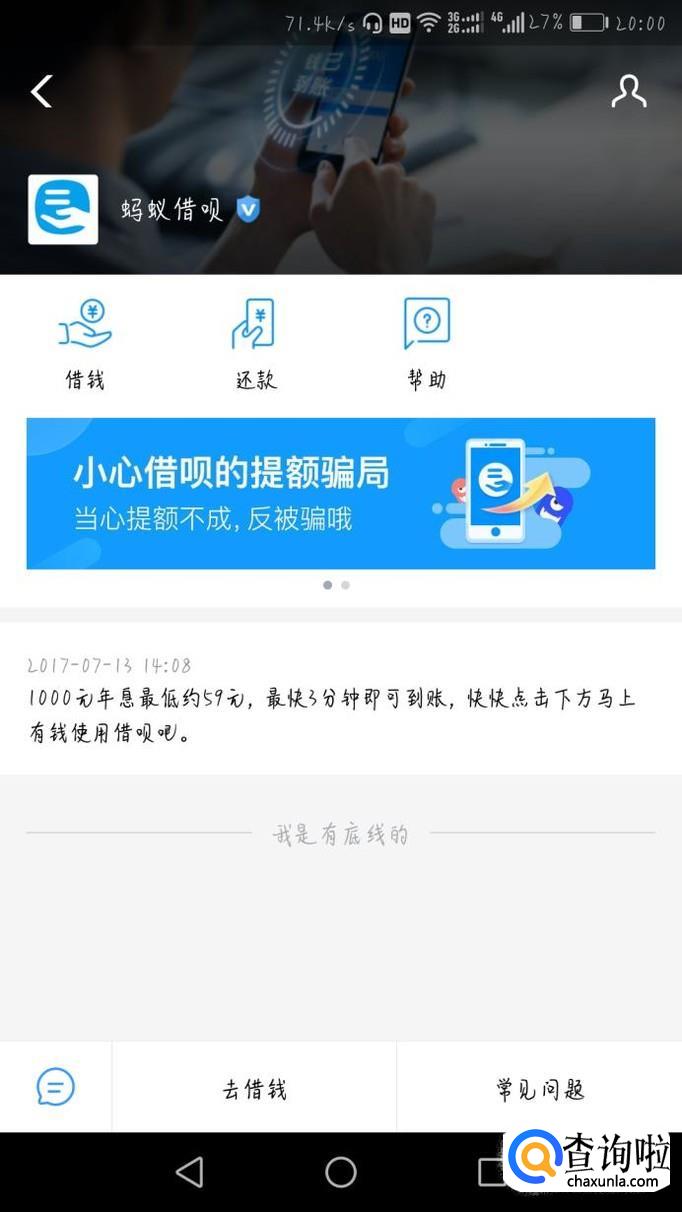
Task: Tap the system back button
Action: tap(190, 1172)
